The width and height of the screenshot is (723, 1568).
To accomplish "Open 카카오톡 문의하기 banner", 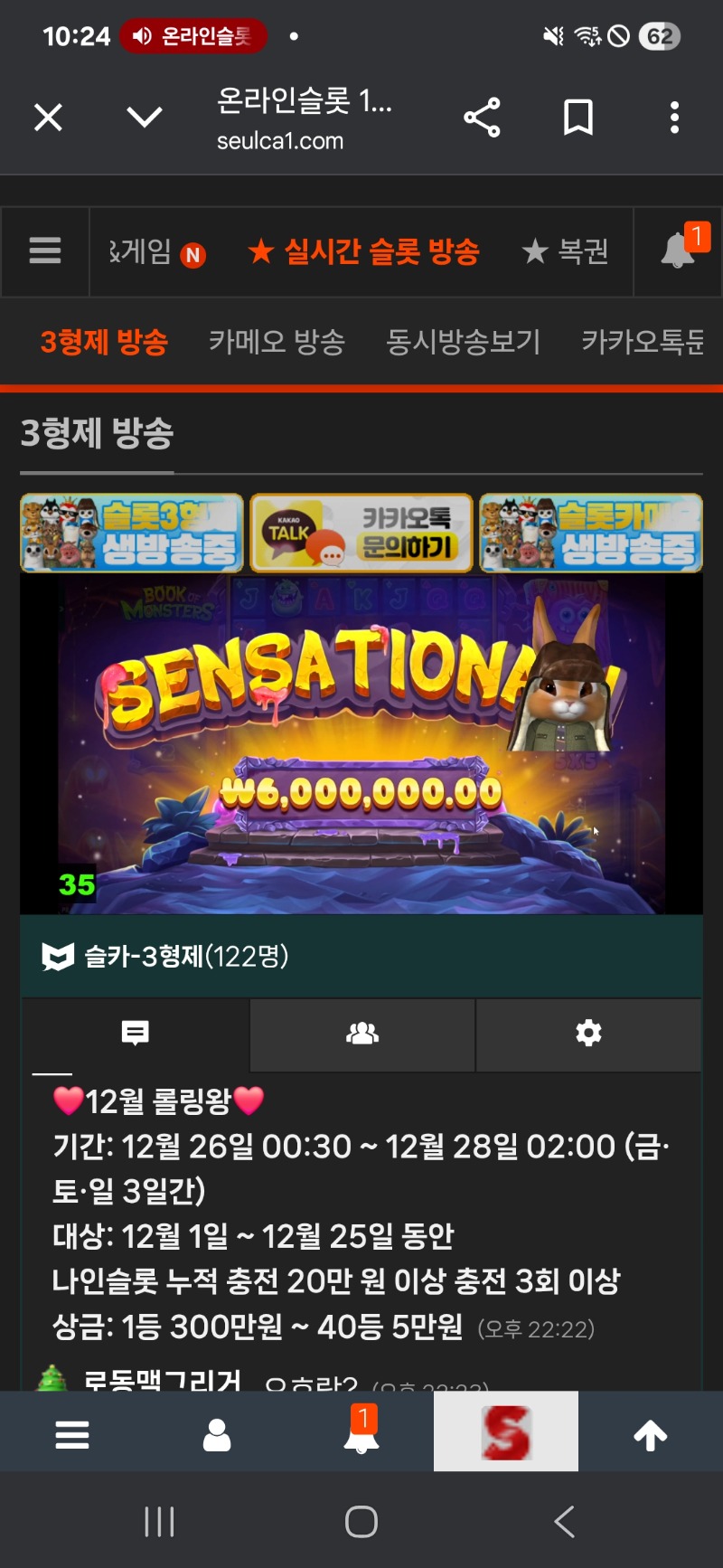I will point(361,533).
